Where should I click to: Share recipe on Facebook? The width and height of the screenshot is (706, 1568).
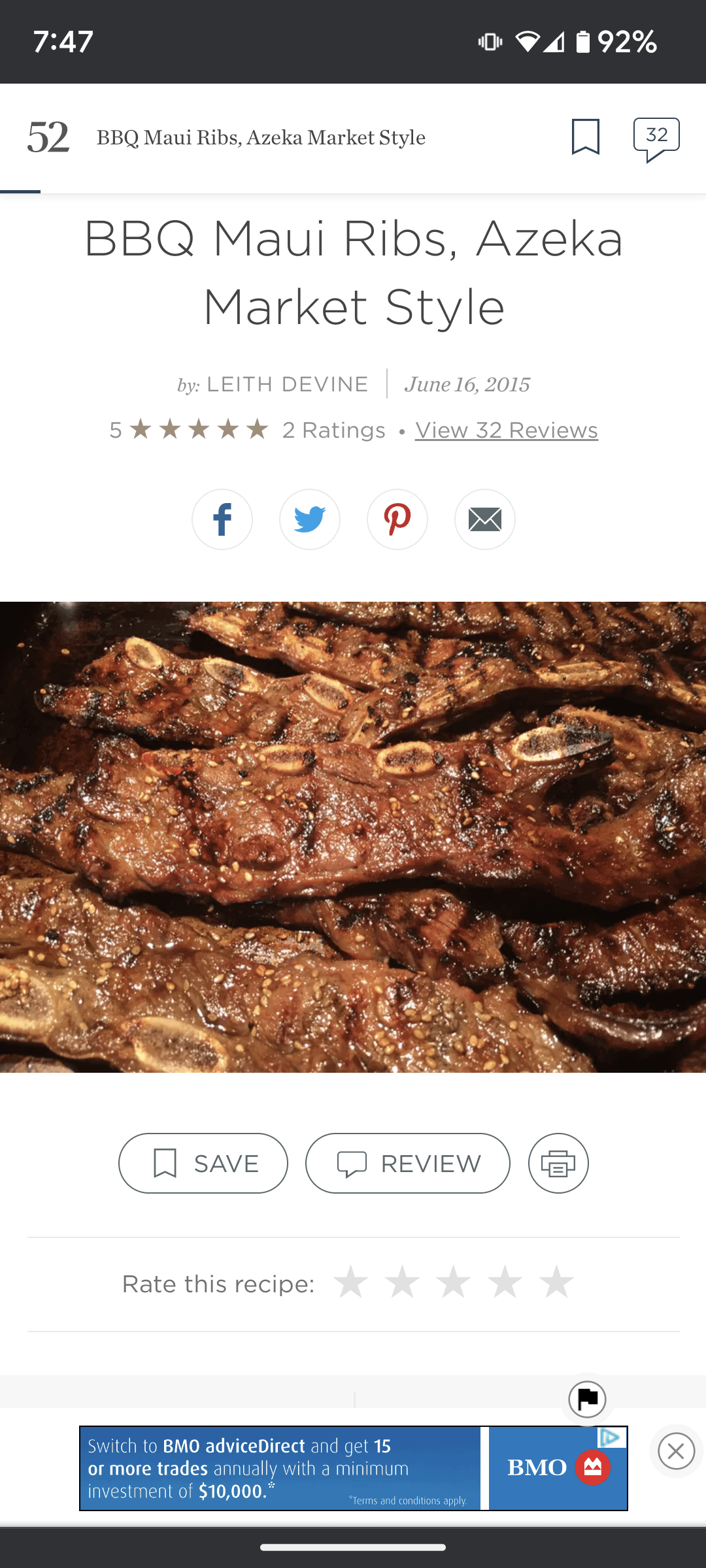click(222, 519)
